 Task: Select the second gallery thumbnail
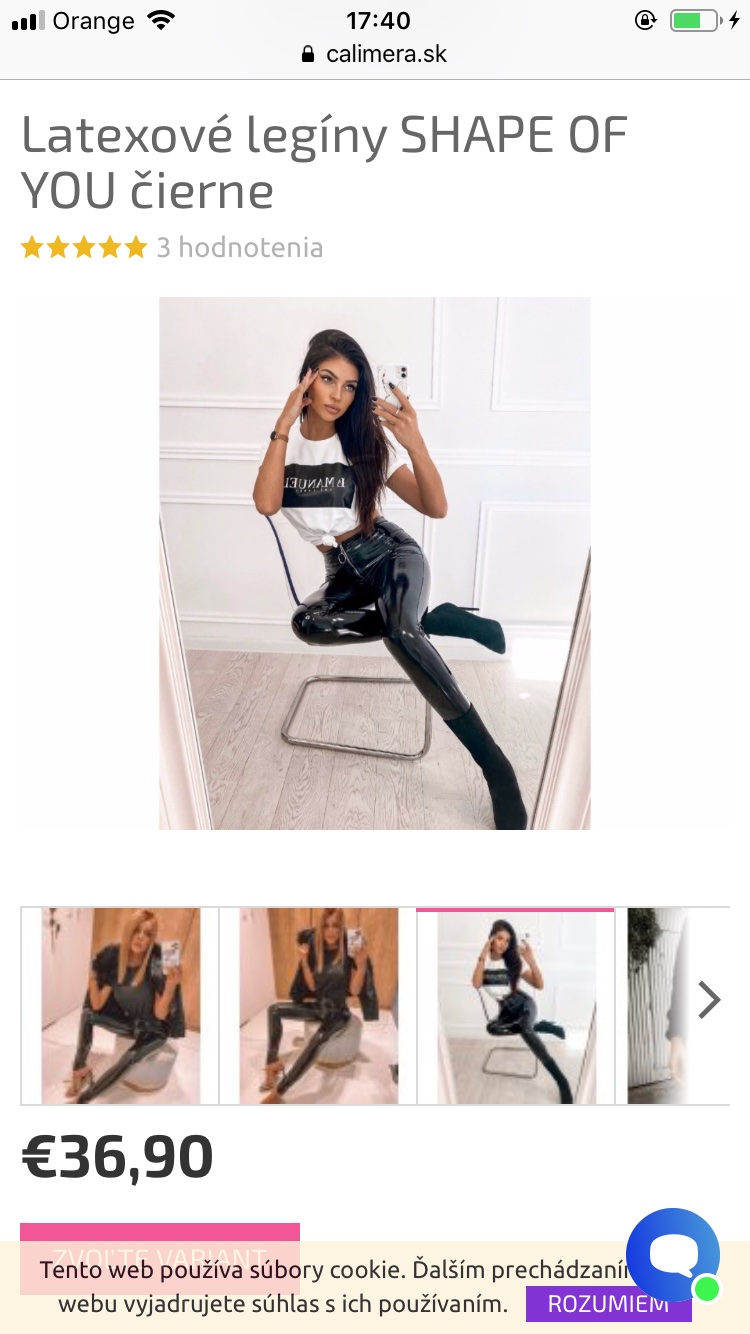318,1005
